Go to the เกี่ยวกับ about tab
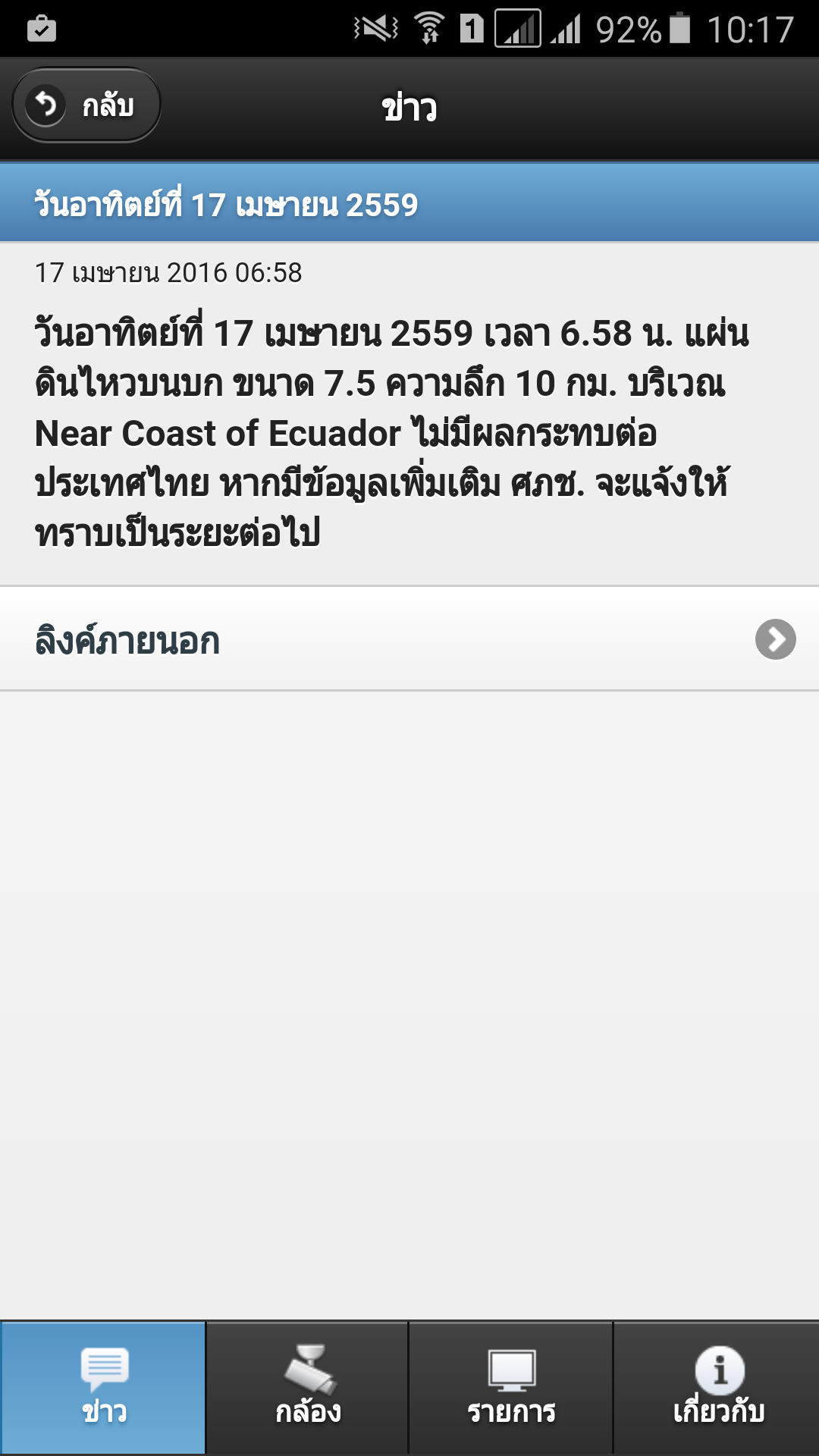This screenshot has width=819, height=1456. coord(717,1387)
